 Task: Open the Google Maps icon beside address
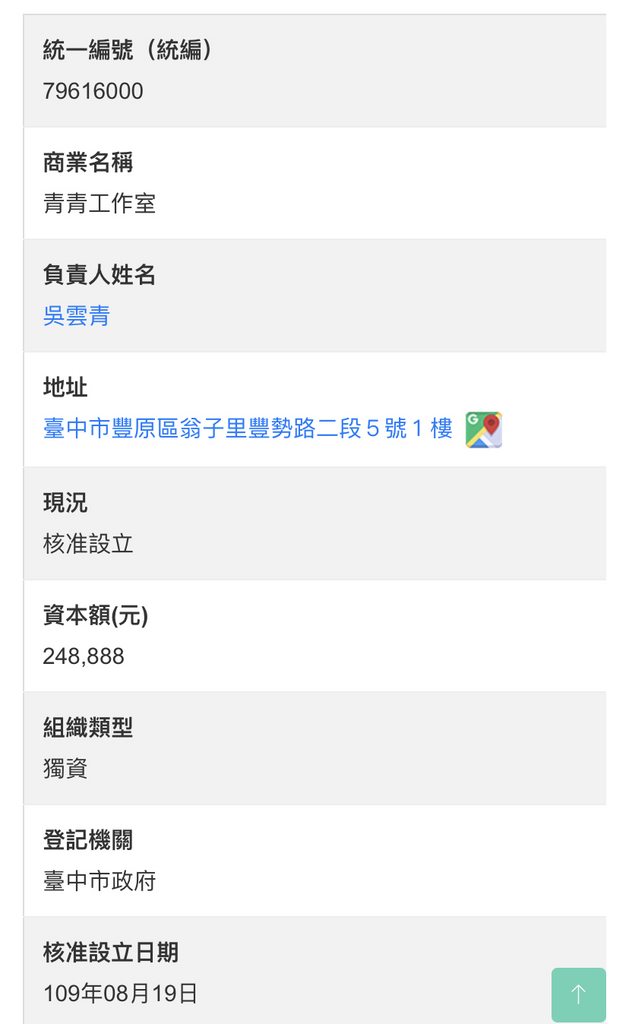pos(483,429)
